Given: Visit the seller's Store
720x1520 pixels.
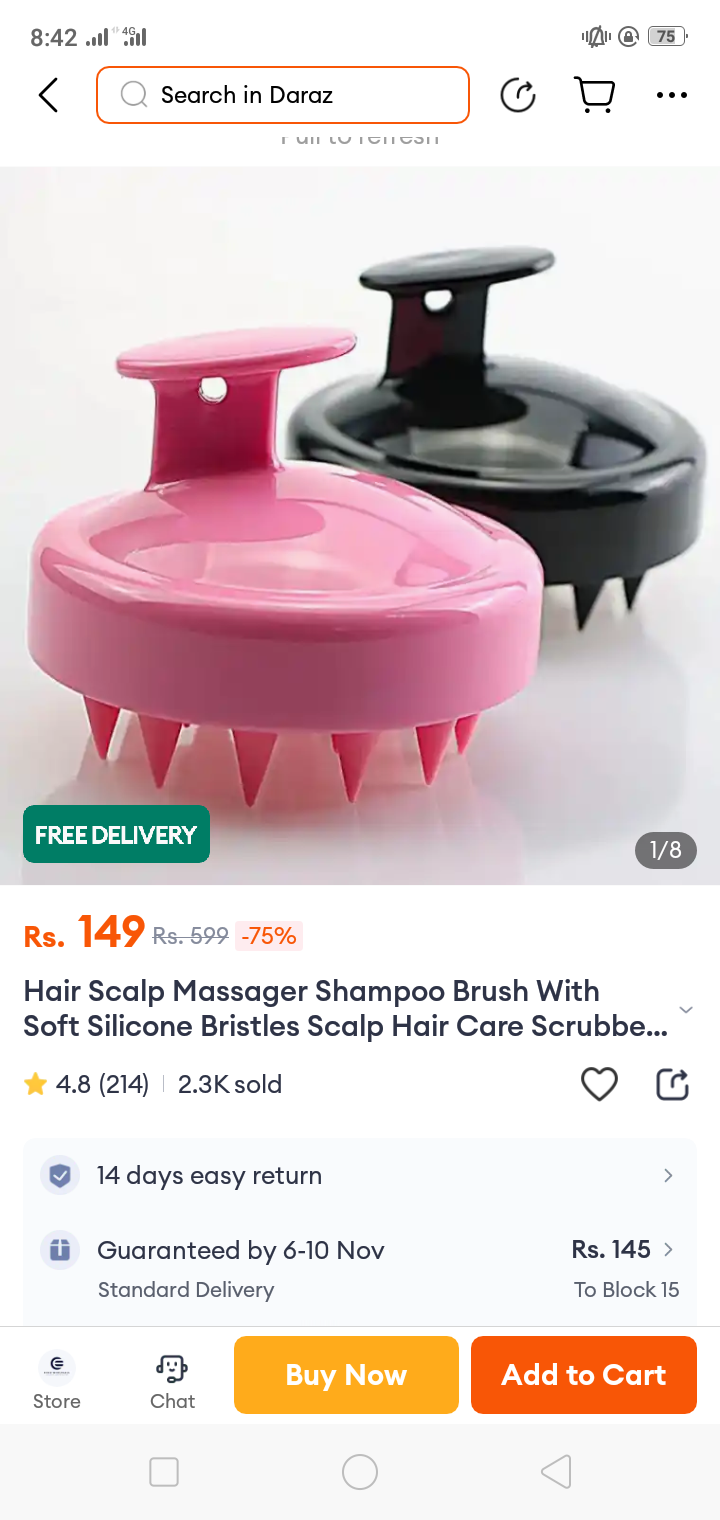Looking at the screenshot, I should (57, 1380).
